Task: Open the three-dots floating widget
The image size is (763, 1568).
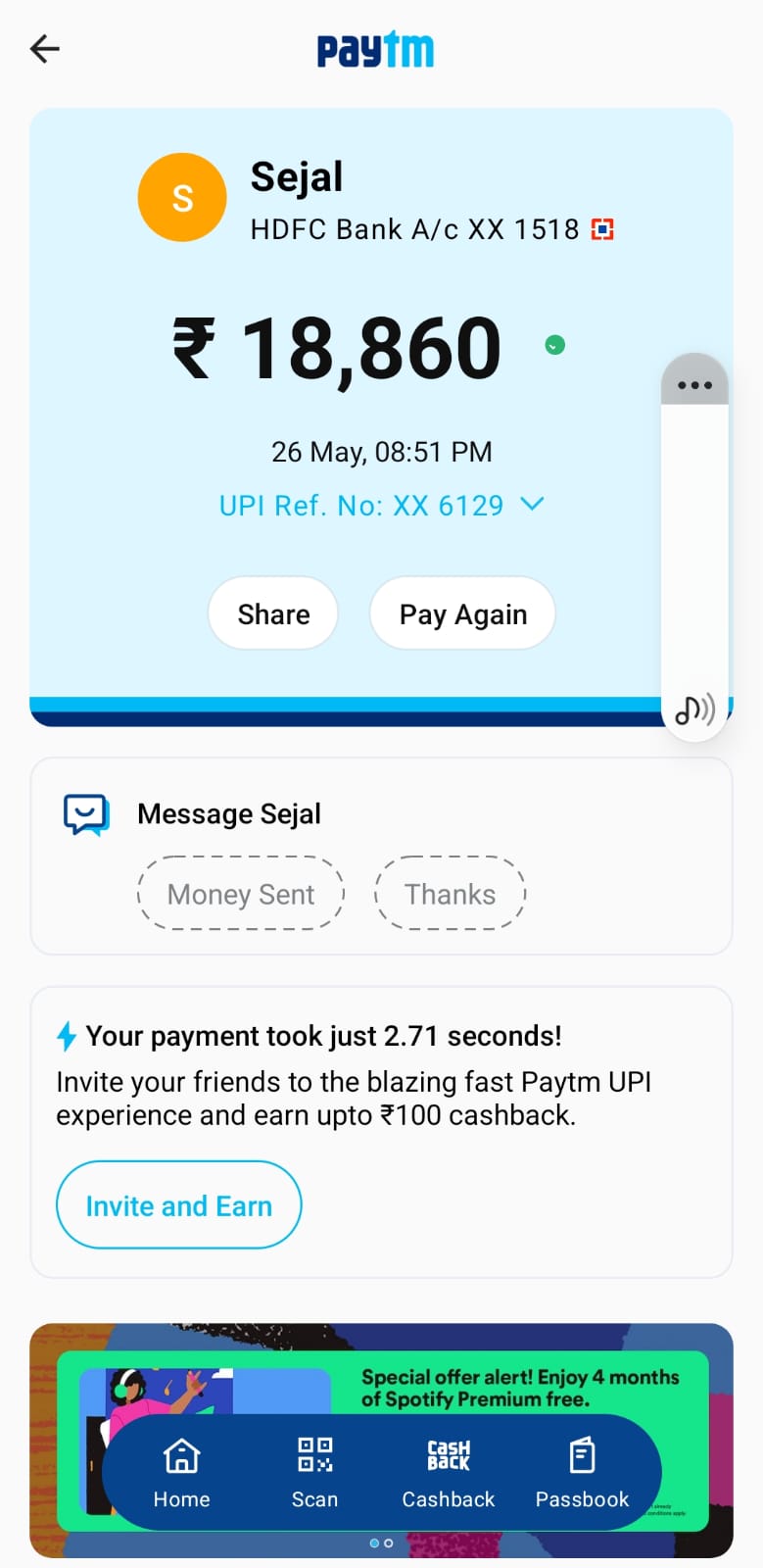Action: click(694, 384)
